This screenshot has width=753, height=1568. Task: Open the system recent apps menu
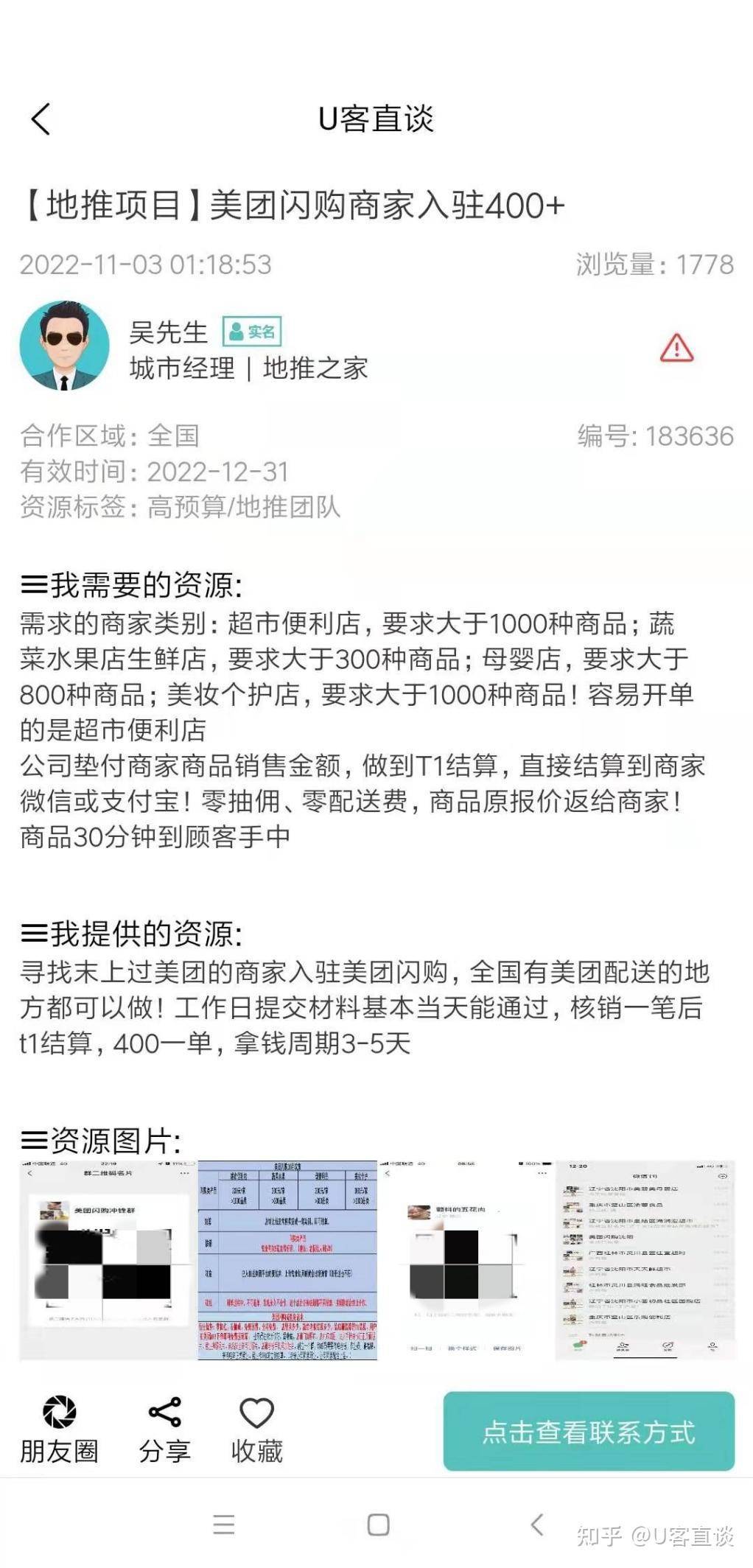[223, 1524]
